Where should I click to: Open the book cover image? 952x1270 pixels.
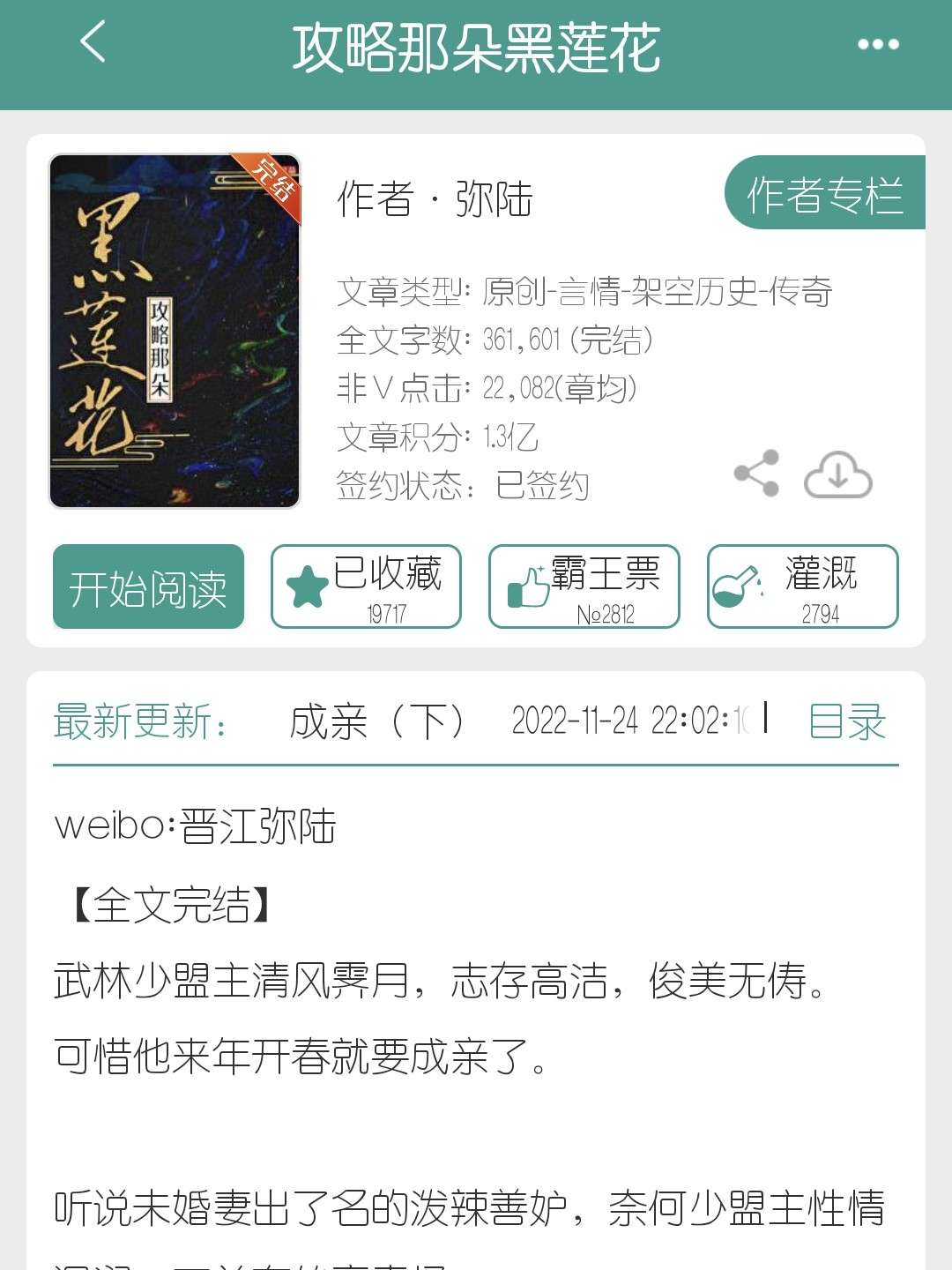[x=175, y=331]
